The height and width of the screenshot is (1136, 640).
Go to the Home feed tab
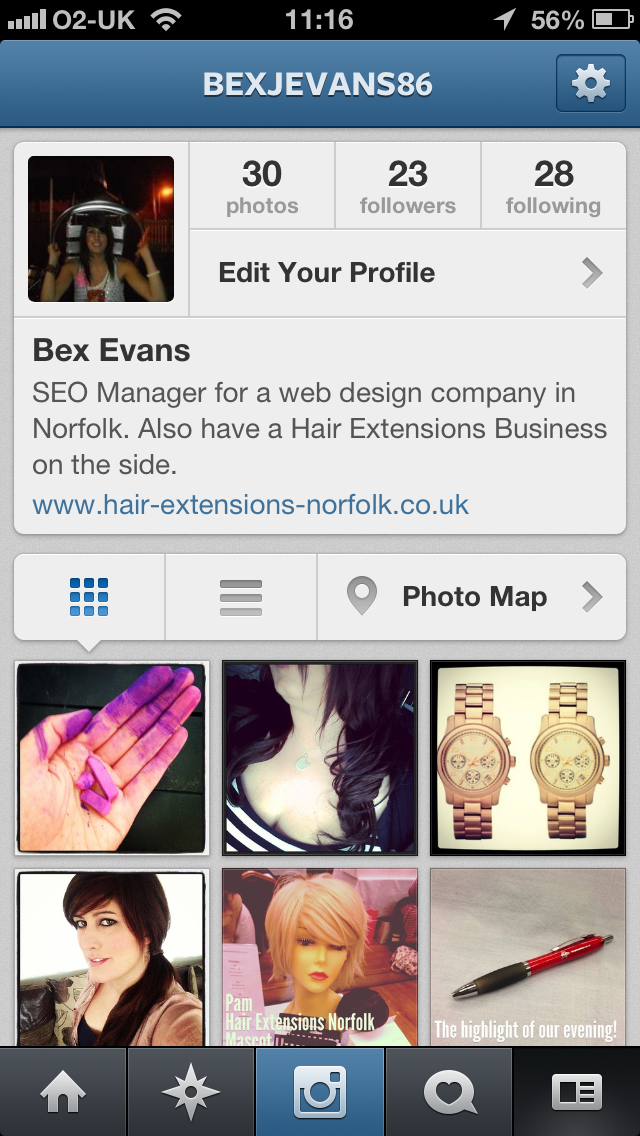[63, 1092]
